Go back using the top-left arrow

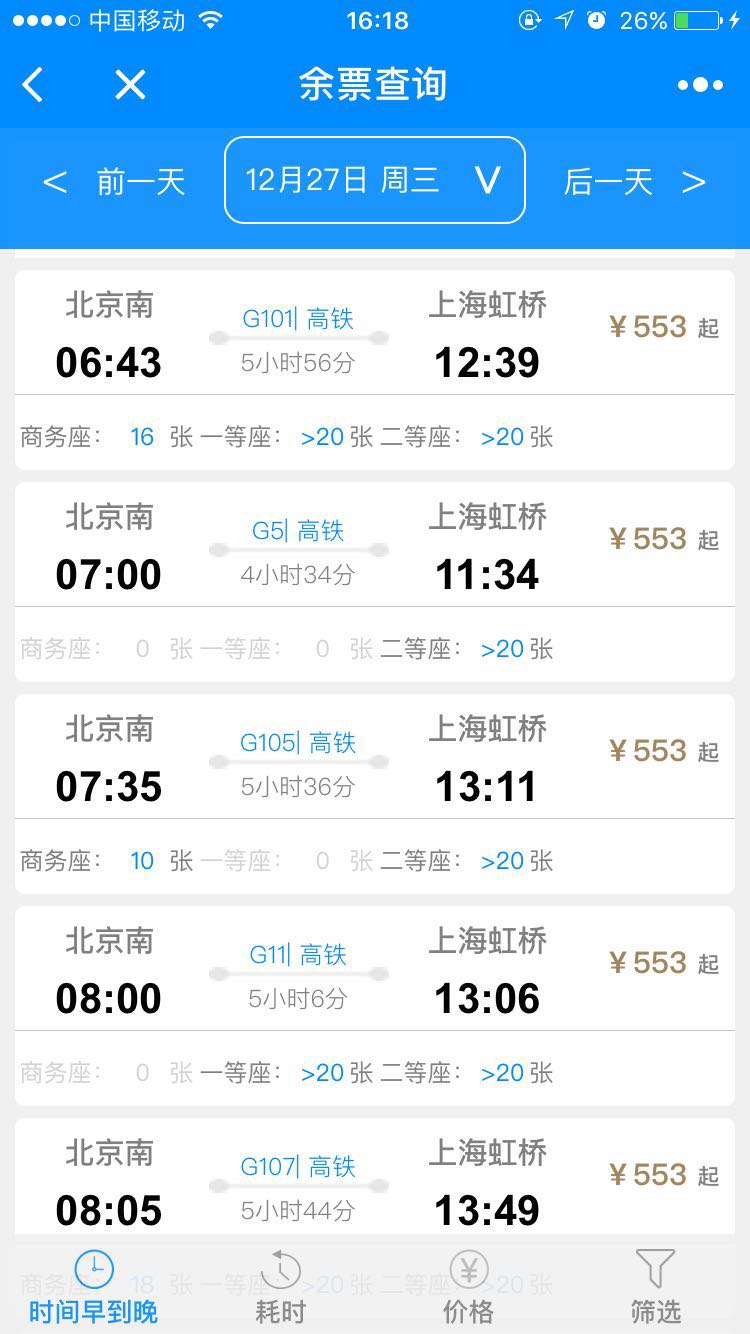pyautogui.click(x=34, y=85)
